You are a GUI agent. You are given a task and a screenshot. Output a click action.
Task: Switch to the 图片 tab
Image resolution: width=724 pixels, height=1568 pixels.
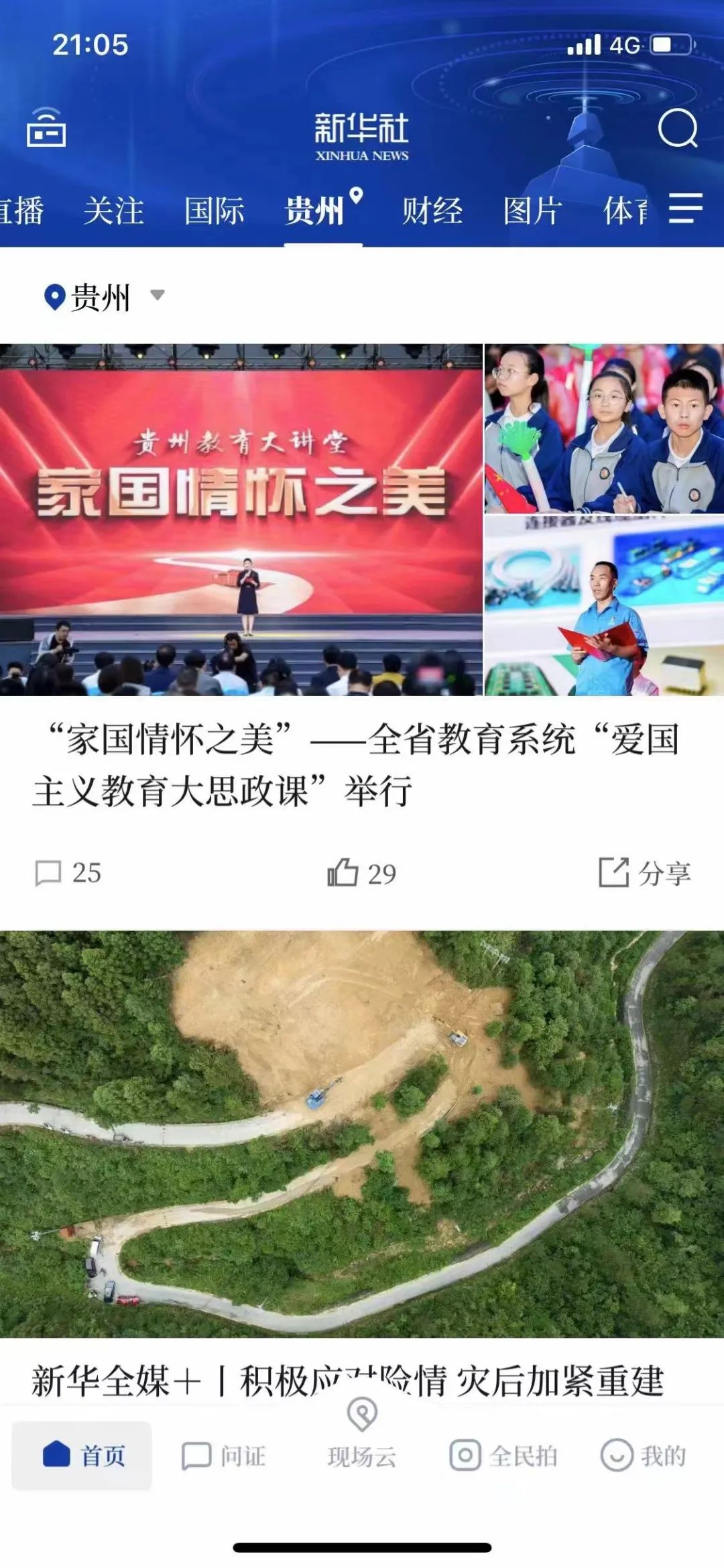[x=532, y=211]
